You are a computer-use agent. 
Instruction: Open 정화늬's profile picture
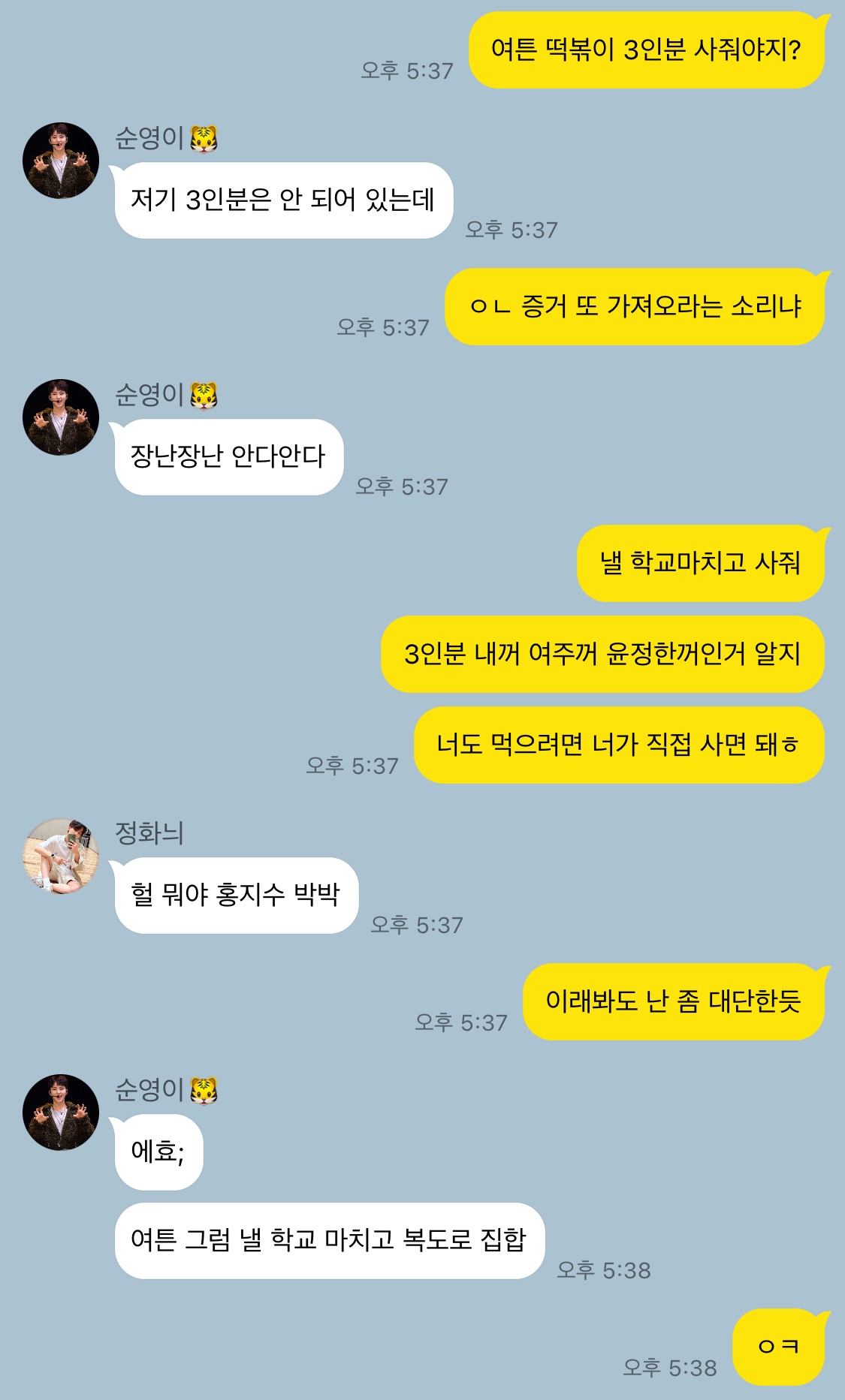pyautogui.click(x=61, y=856)
